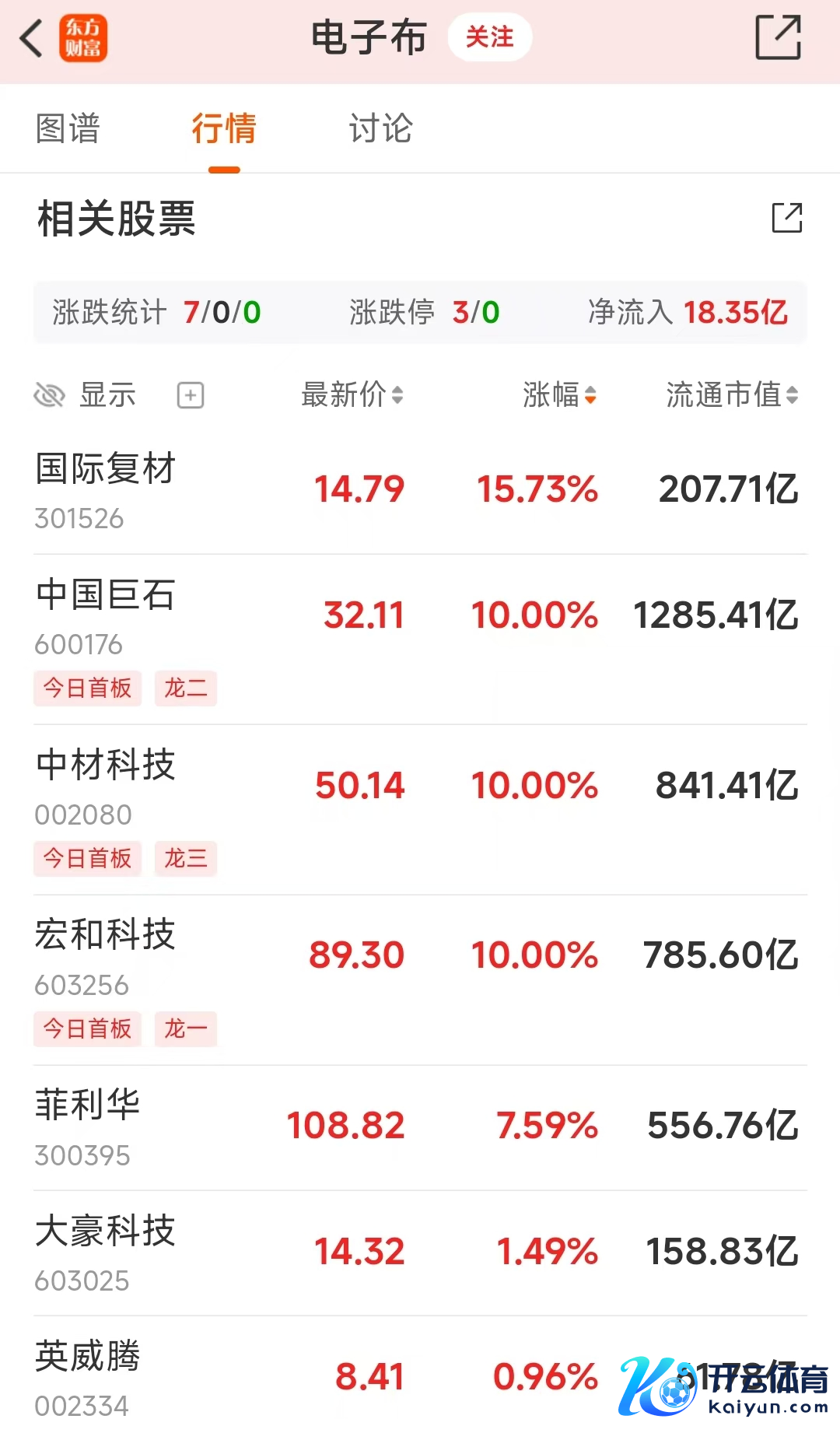Viewport: 840px width, 1433px height.
Task: Sort stocks by 涨幅
Action: point(559,395)
